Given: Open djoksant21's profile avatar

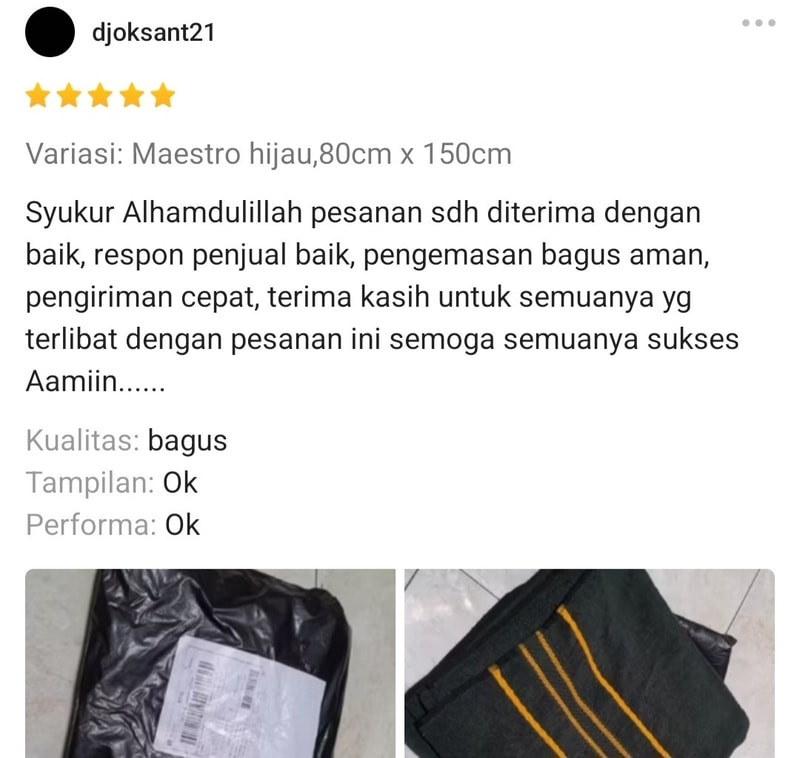Looking at the screenshot, I should tap(50, 34).
